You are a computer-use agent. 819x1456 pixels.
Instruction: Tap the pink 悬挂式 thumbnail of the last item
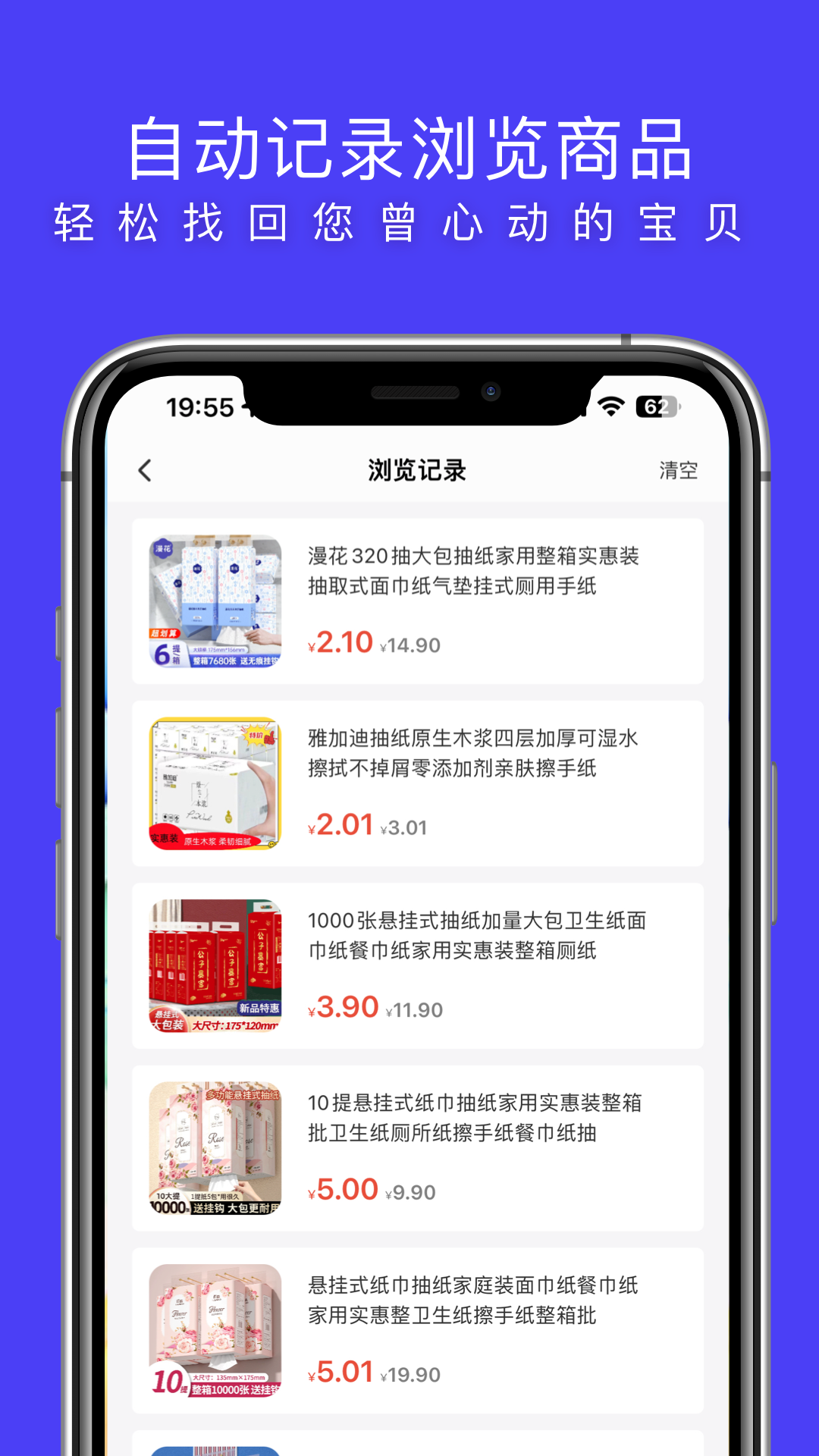pyautogui.click(x=212, y=1330)
